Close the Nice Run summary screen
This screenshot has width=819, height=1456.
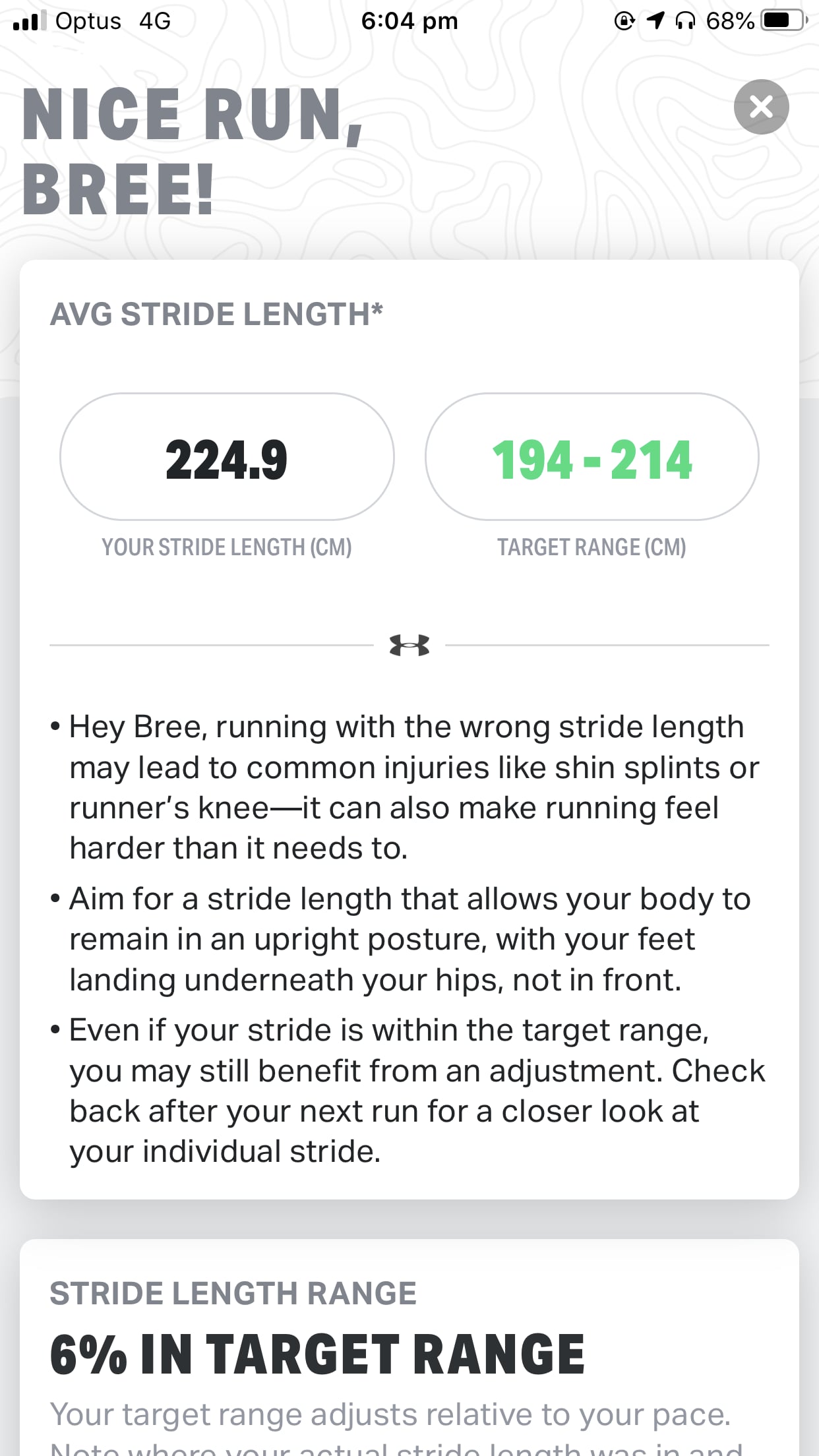tap(761, 107)
